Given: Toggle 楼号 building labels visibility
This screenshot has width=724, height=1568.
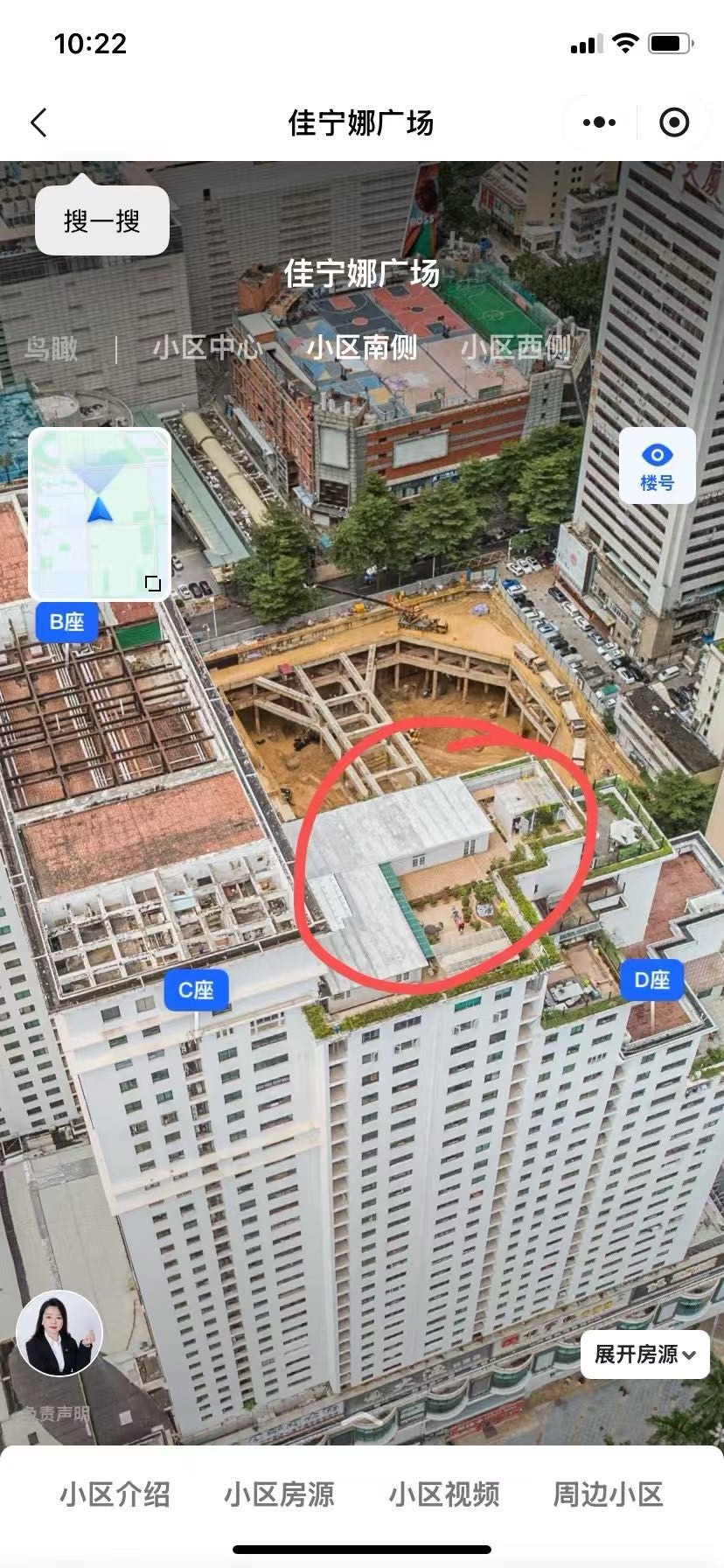Looking at the screenshot, I should click(657, 466).
